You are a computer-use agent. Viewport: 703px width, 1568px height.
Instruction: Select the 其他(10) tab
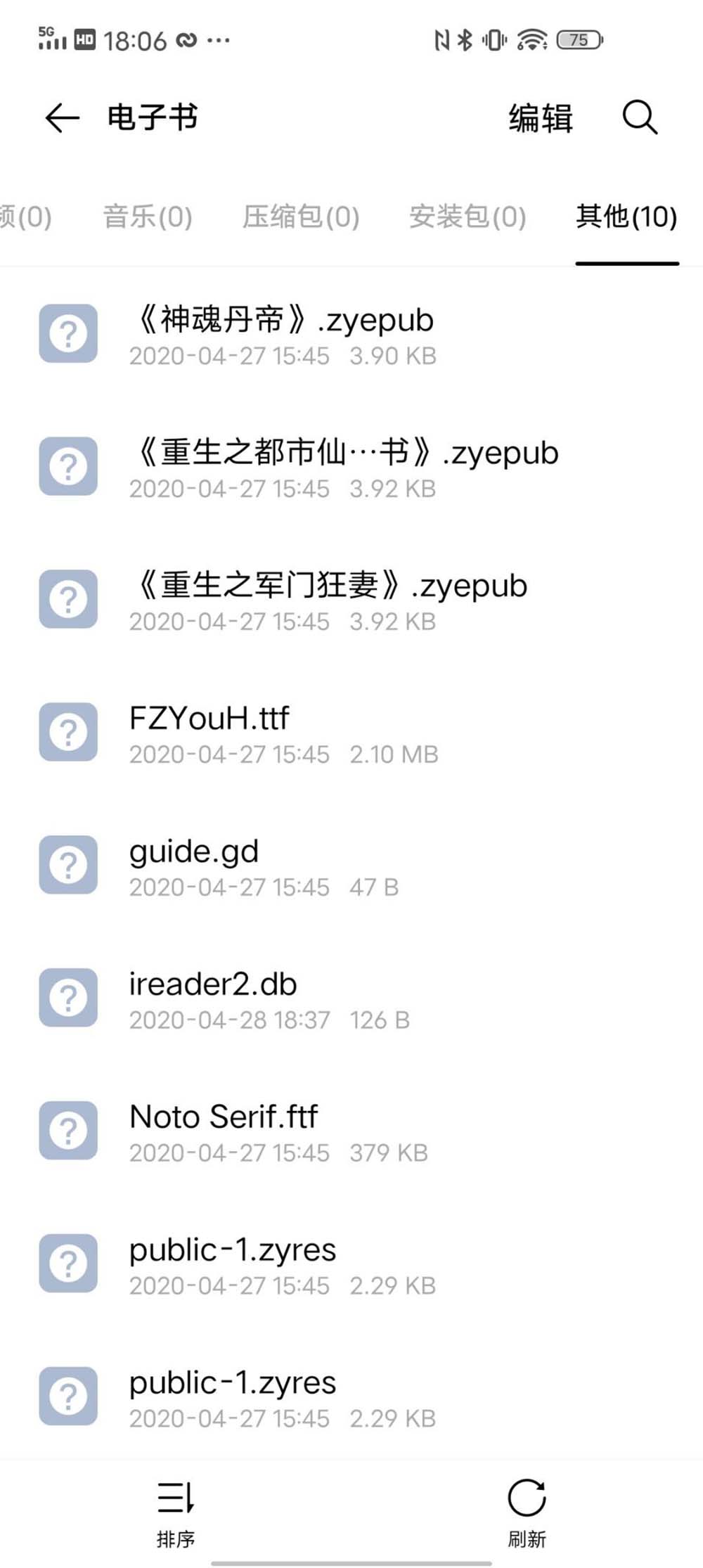[x=626, y=217]
